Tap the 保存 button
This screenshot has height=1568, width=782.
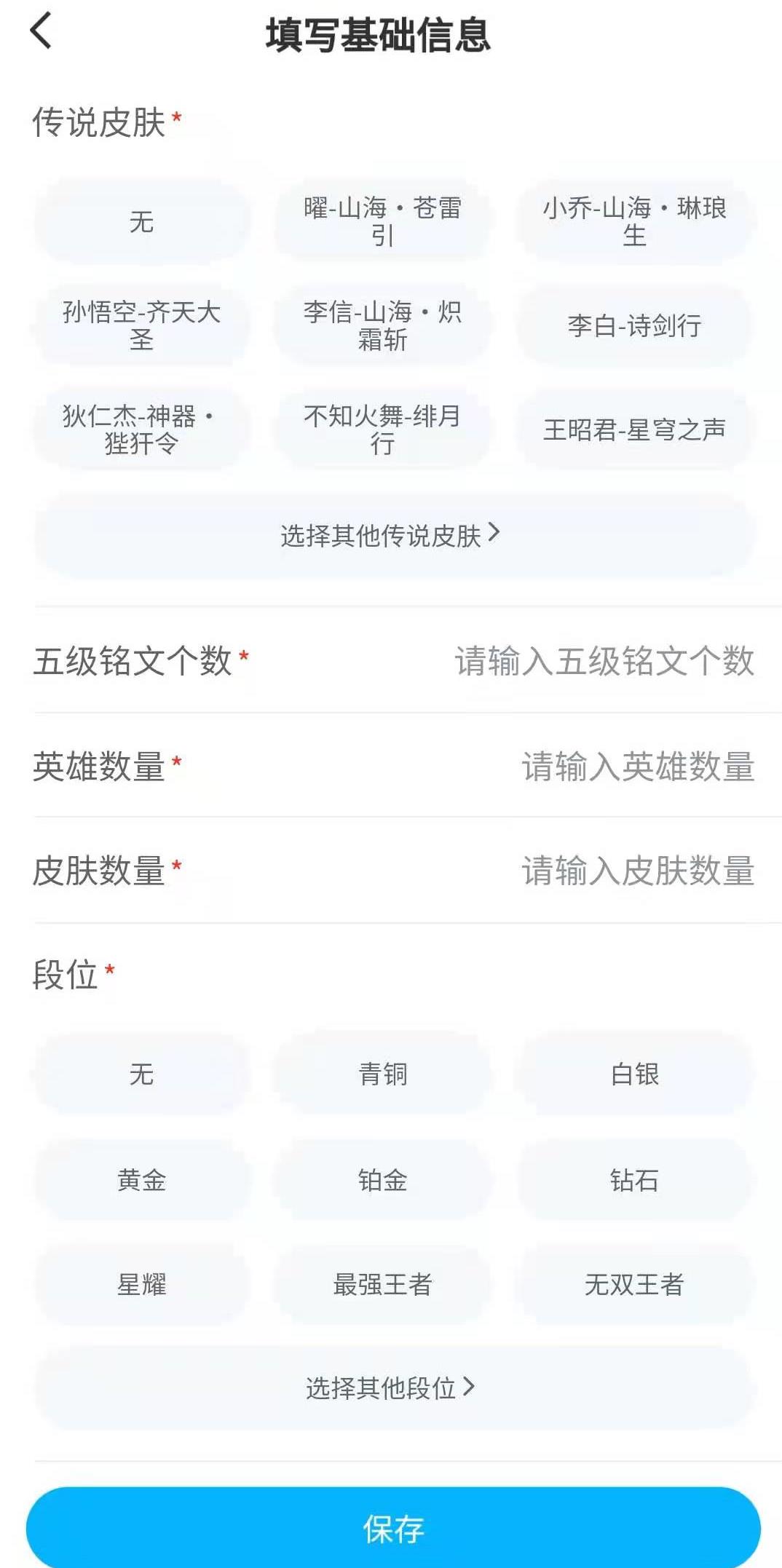[x=393, y=1529]
